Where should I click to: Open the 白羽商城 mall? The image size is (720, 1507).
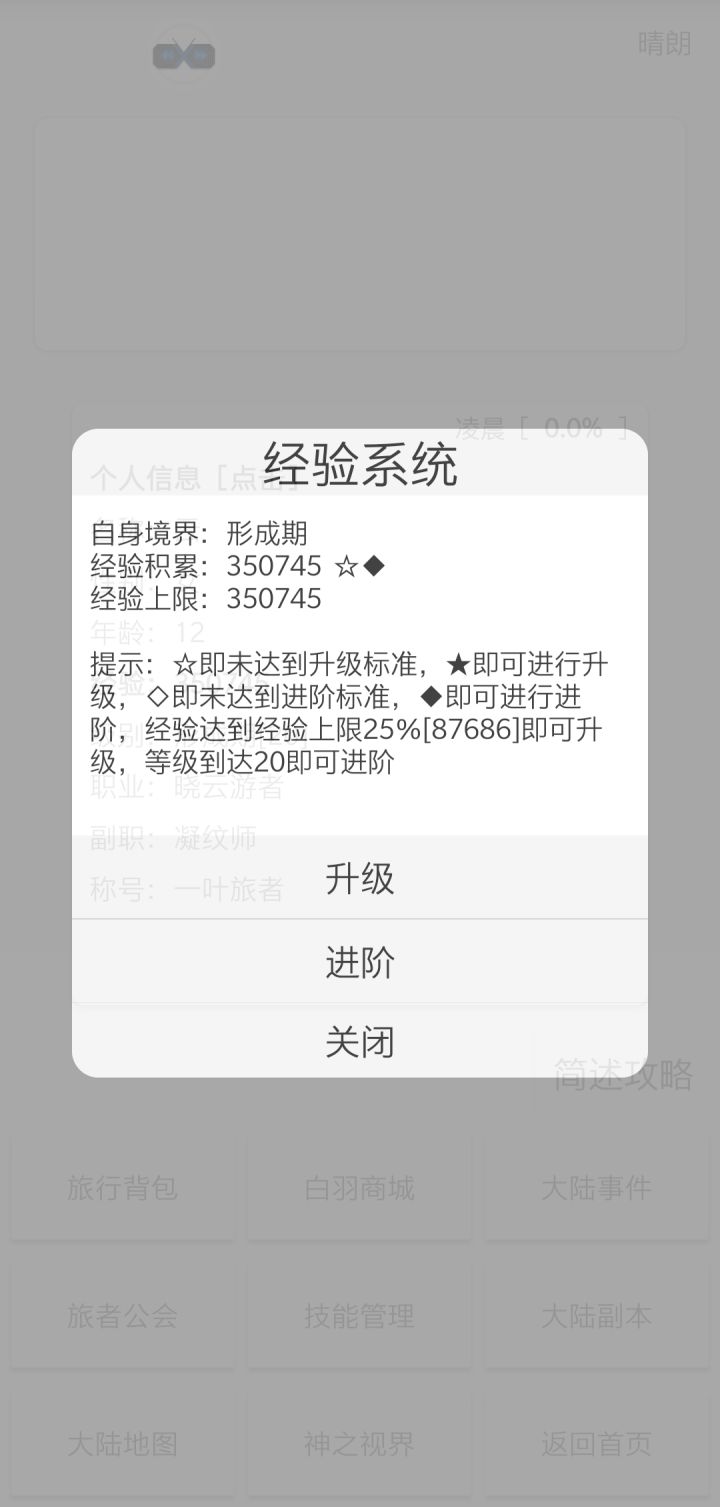[359, 1188]
